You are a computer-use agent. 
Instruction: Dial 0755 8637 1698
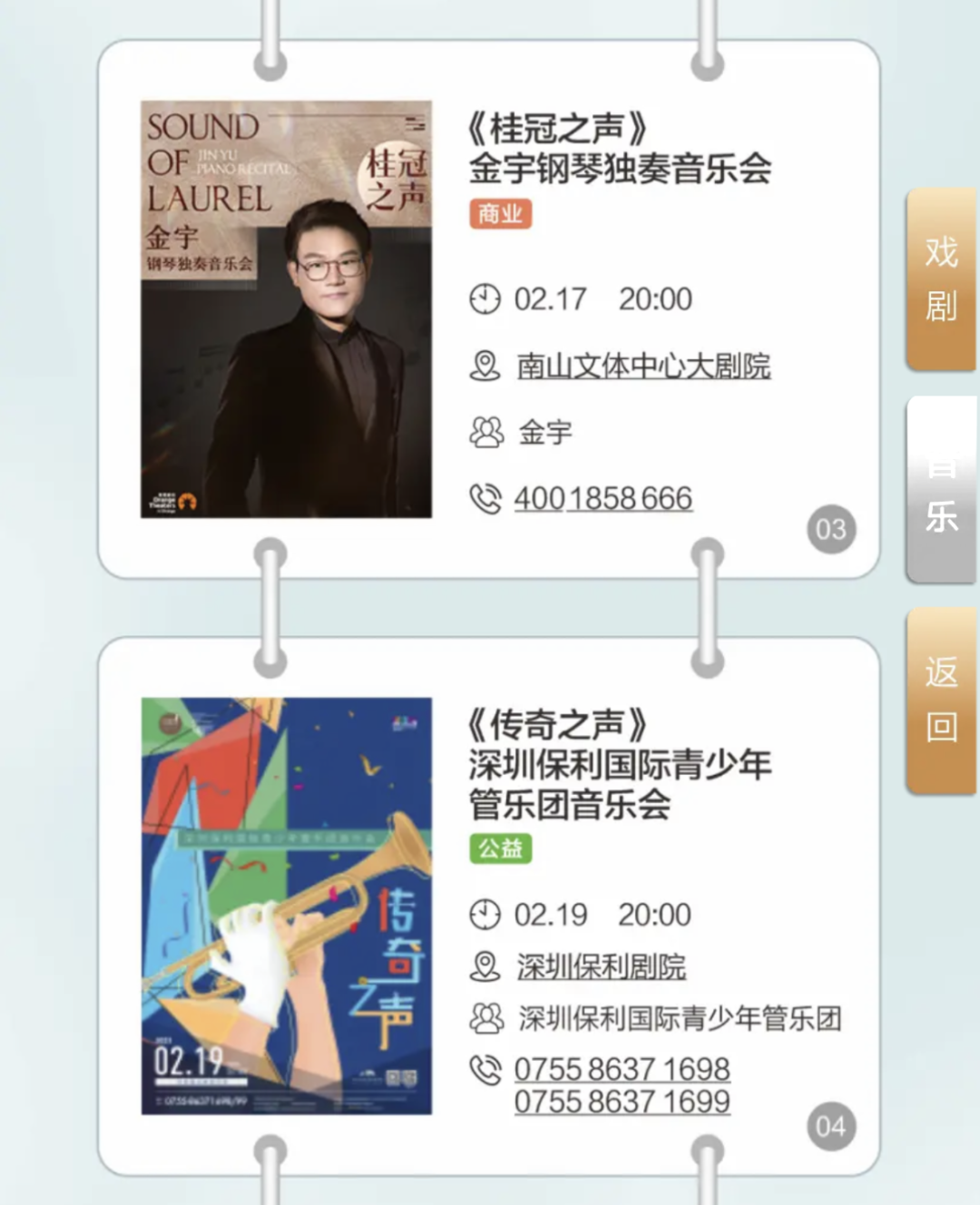[x=622, y=1069]
